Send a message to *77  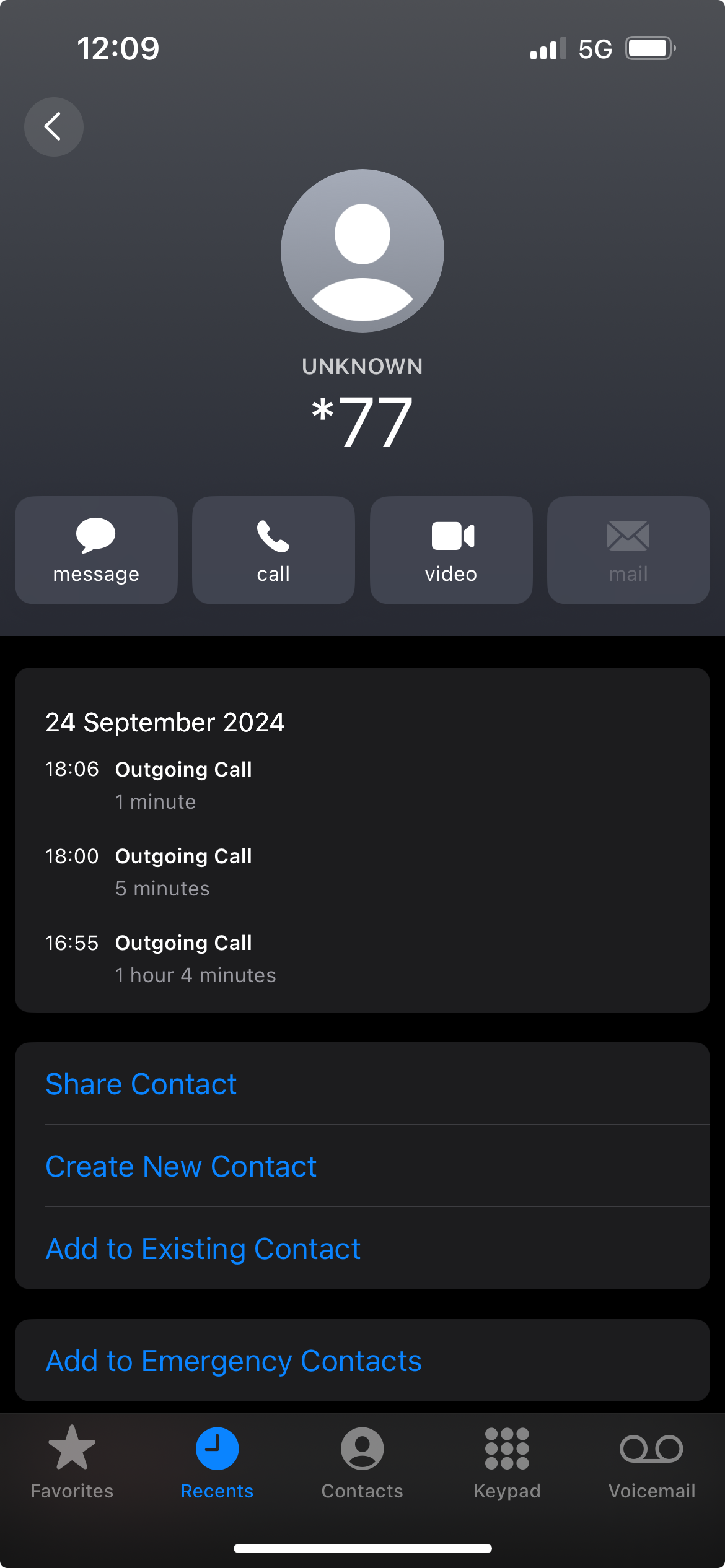click(96, 550)
